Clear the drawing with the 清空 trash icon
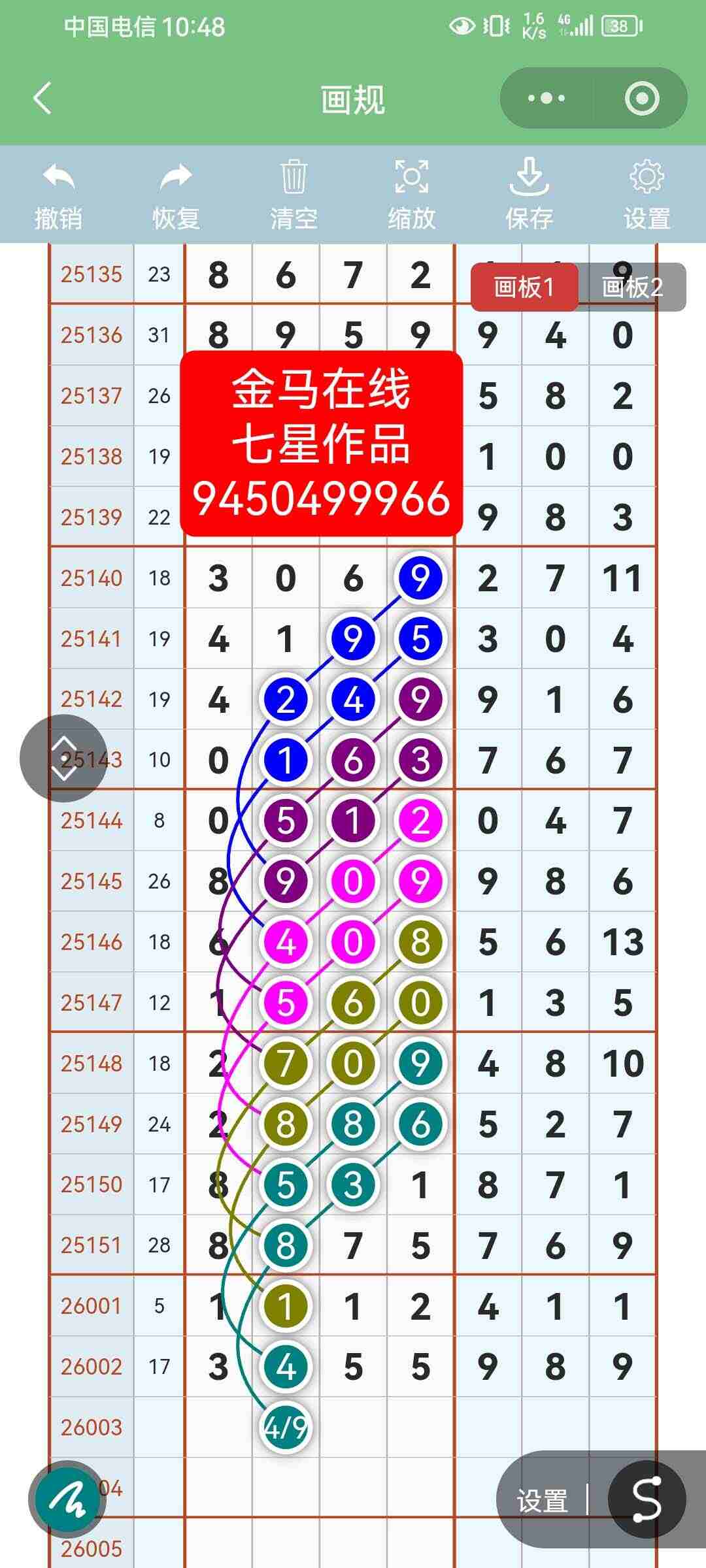The height and width of the screenshot is (1568, 706). [294, 178]
